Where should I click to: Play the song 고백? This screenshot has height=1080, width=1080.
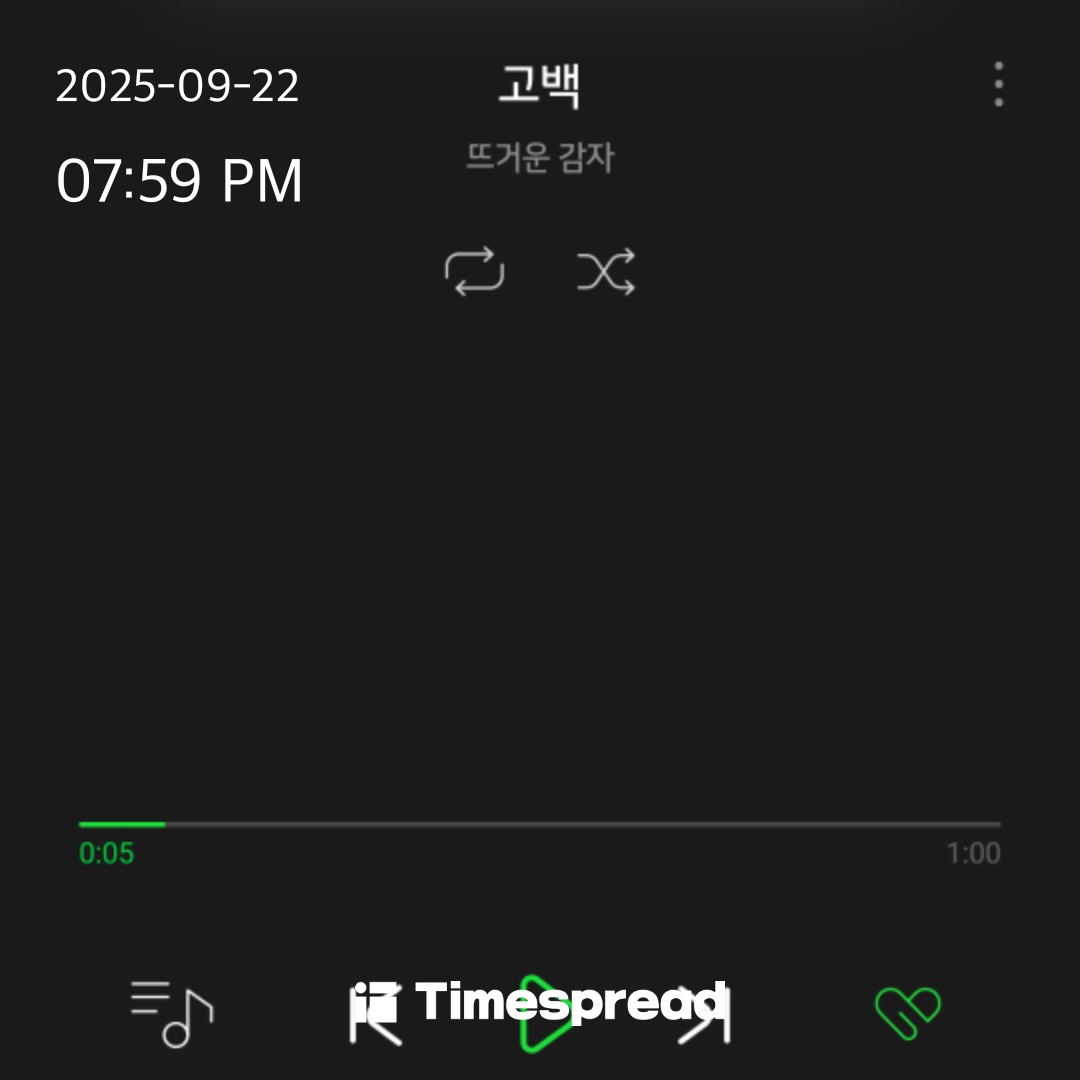pyautogui.click(x=544, y=1014)
